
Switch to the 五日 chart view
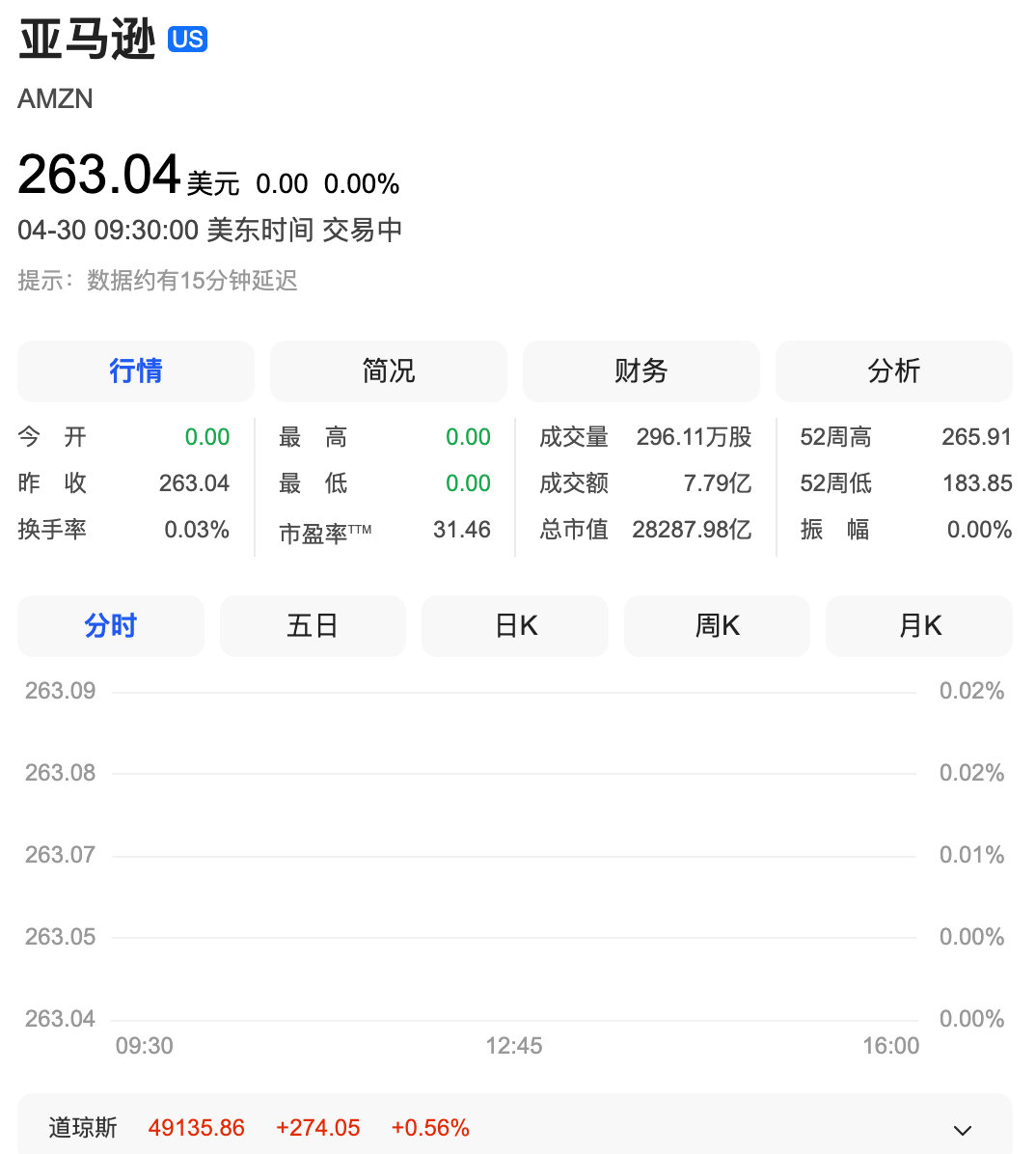313,625
